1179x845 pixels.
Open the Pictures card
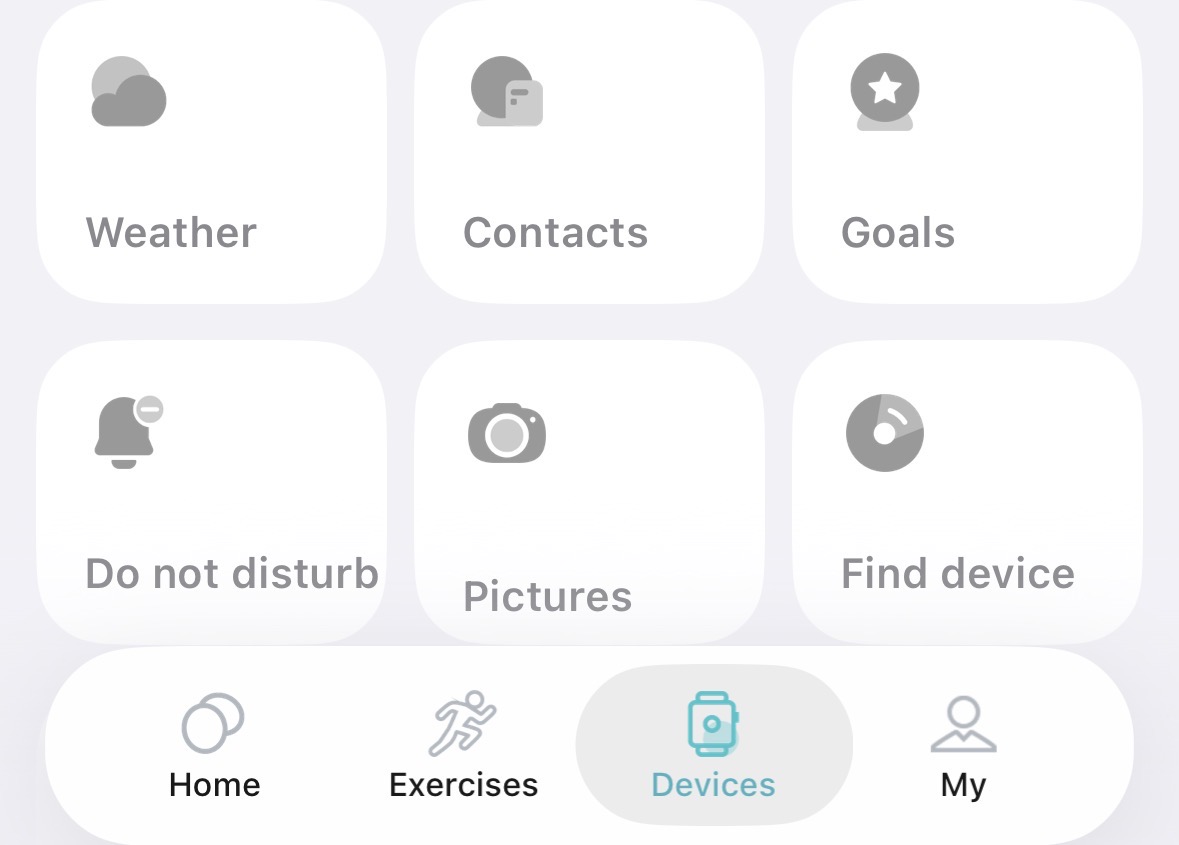[589, 490]
